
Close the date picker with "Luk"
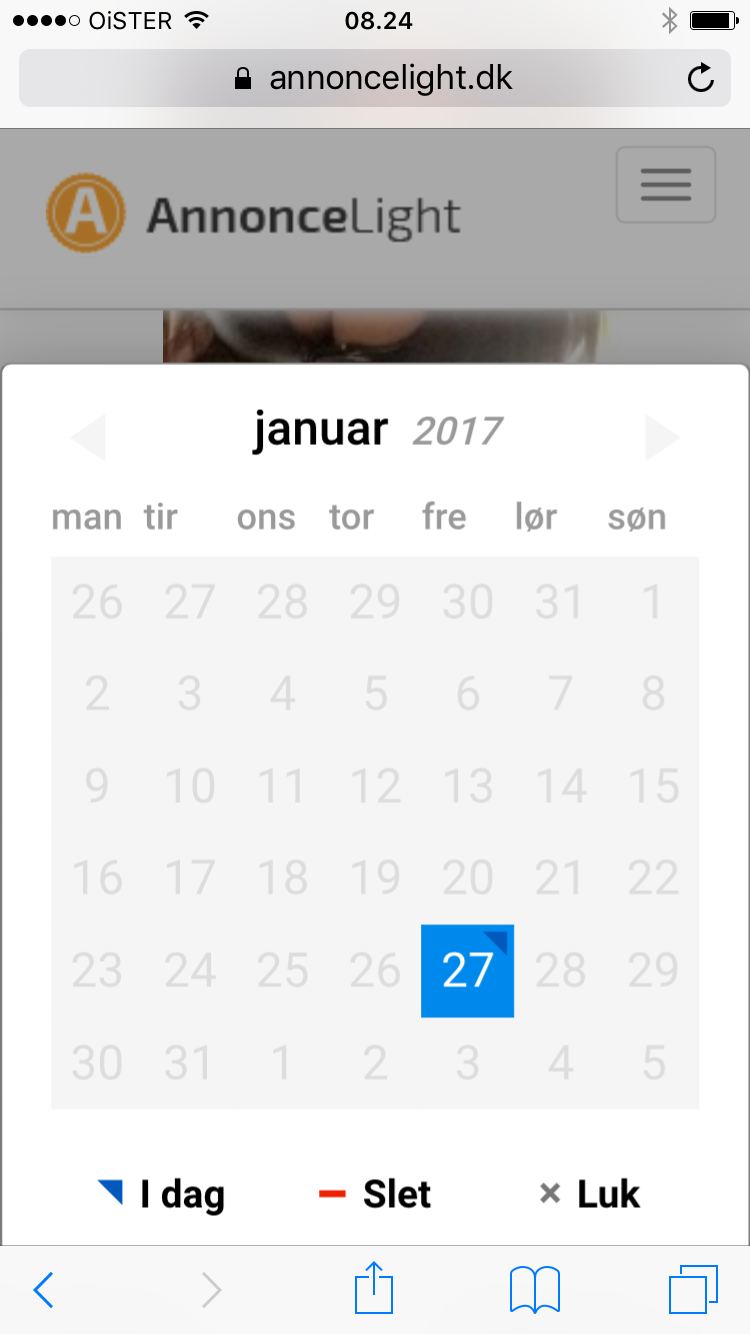click(x=589, y=1194)
